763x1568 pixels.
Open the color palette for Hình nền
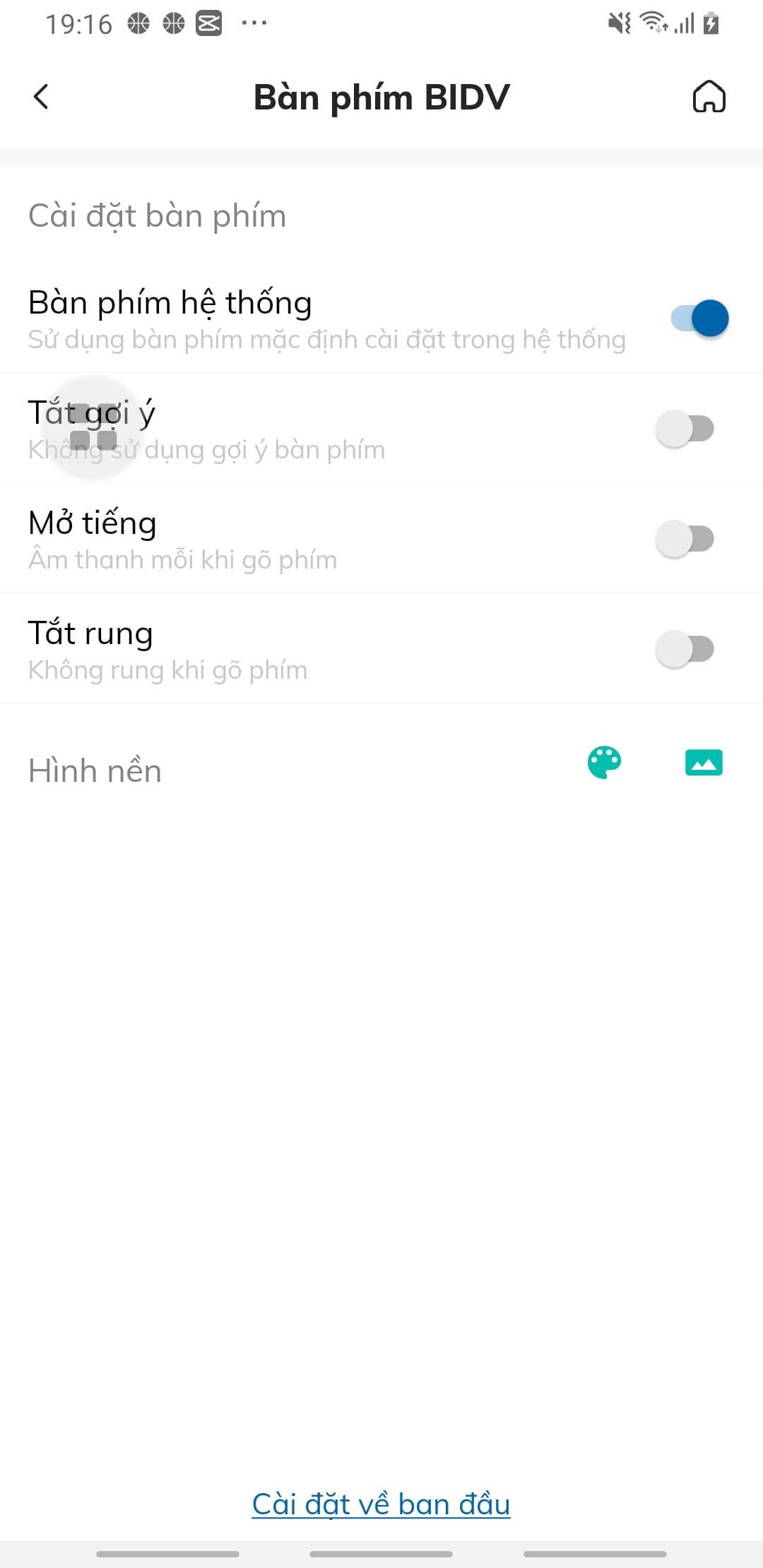[x=604, y=763]
